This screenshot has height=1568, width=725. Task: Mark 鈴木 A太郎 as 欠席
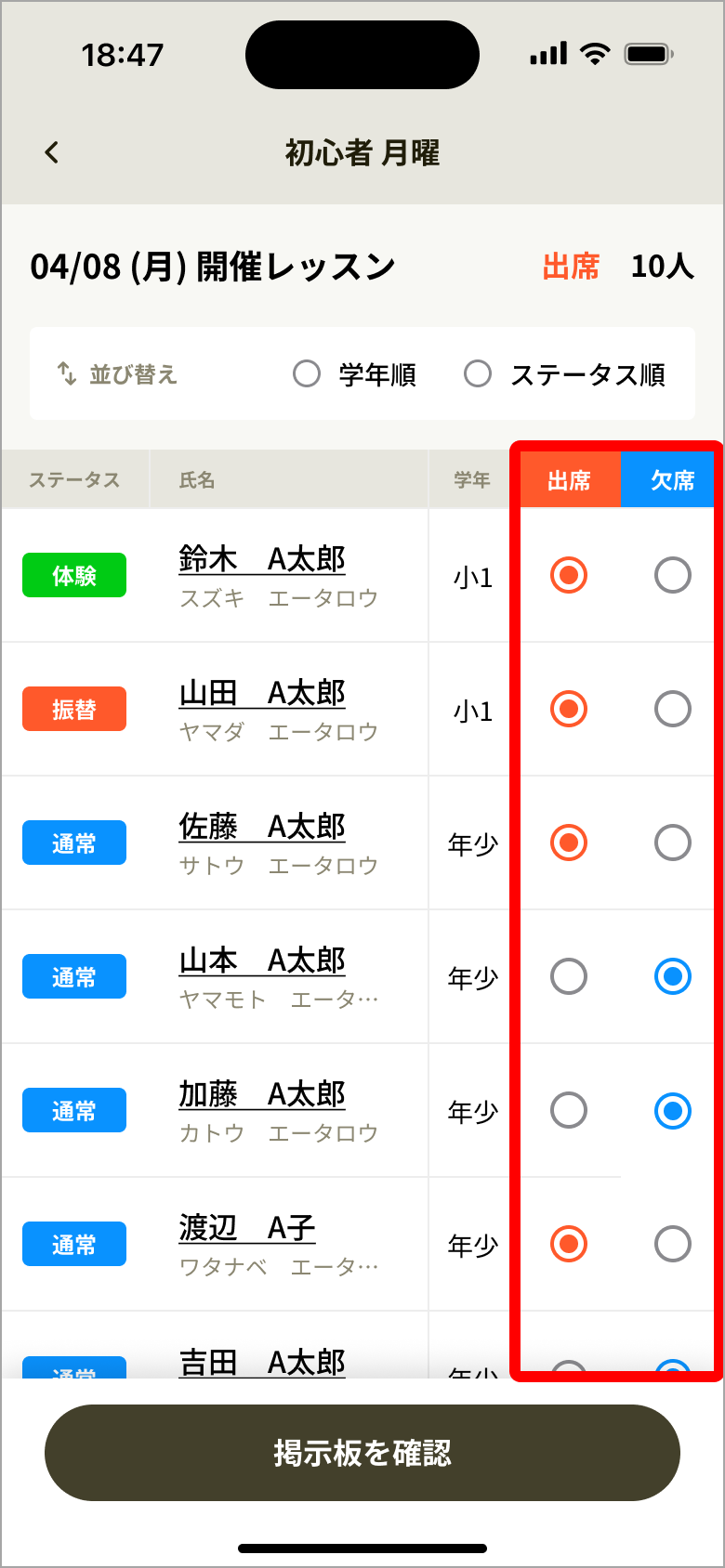click(671, 575)
